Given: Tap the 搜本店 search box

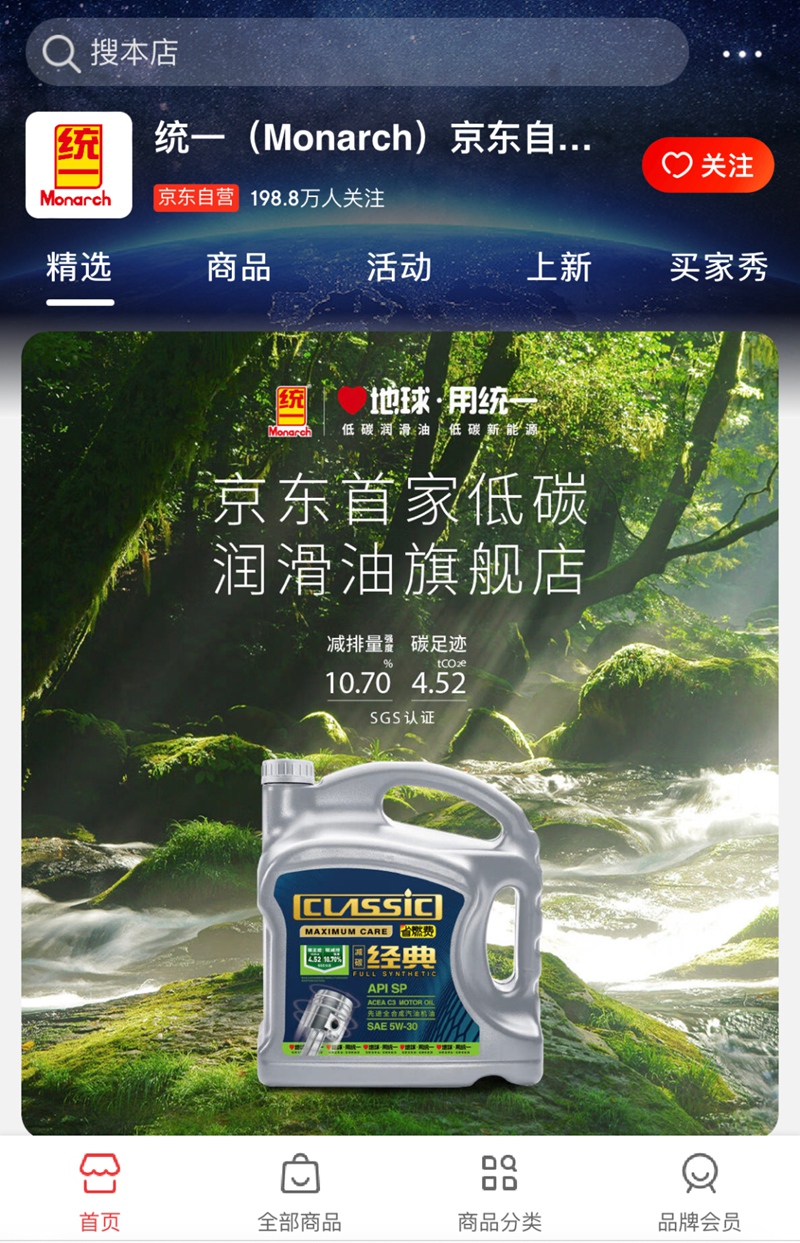Looking at the screenshot, I should pos(355,52).
